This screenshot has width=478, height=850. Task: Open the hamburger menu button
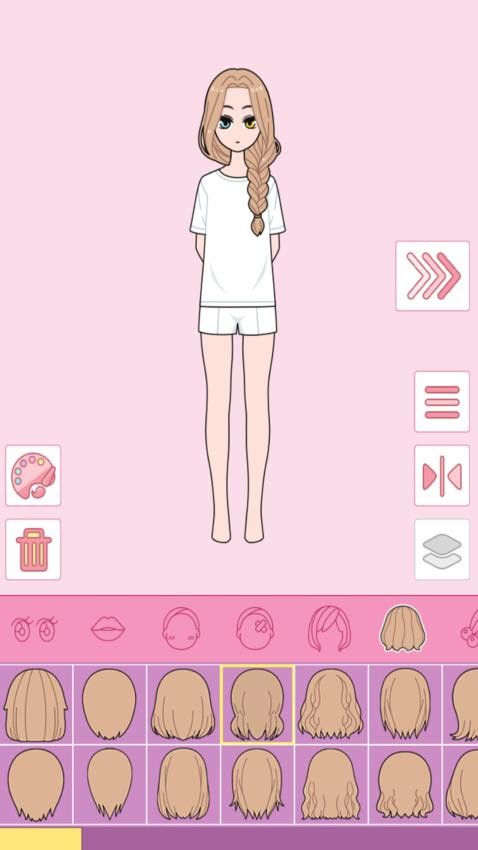442,402
